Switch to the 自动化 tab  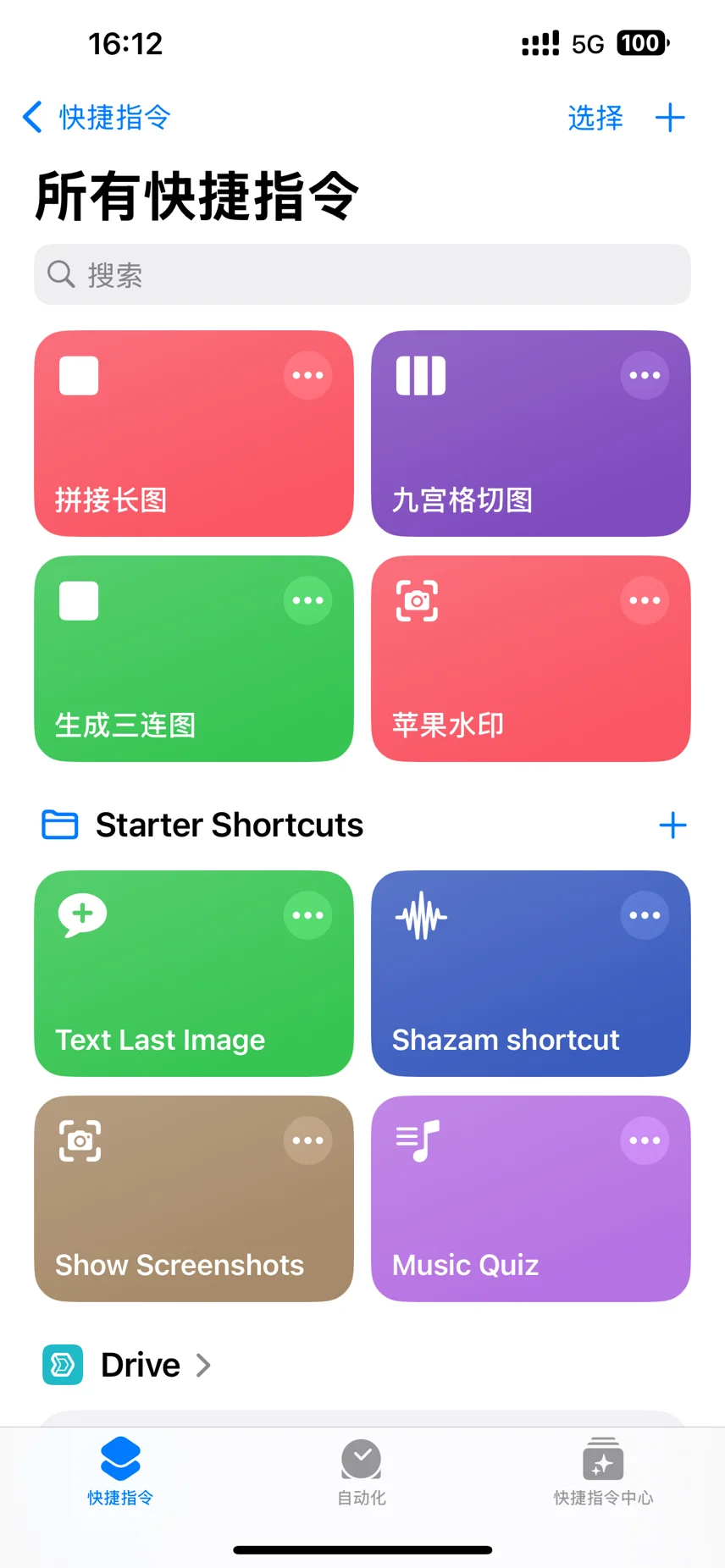pos(362,1471)
